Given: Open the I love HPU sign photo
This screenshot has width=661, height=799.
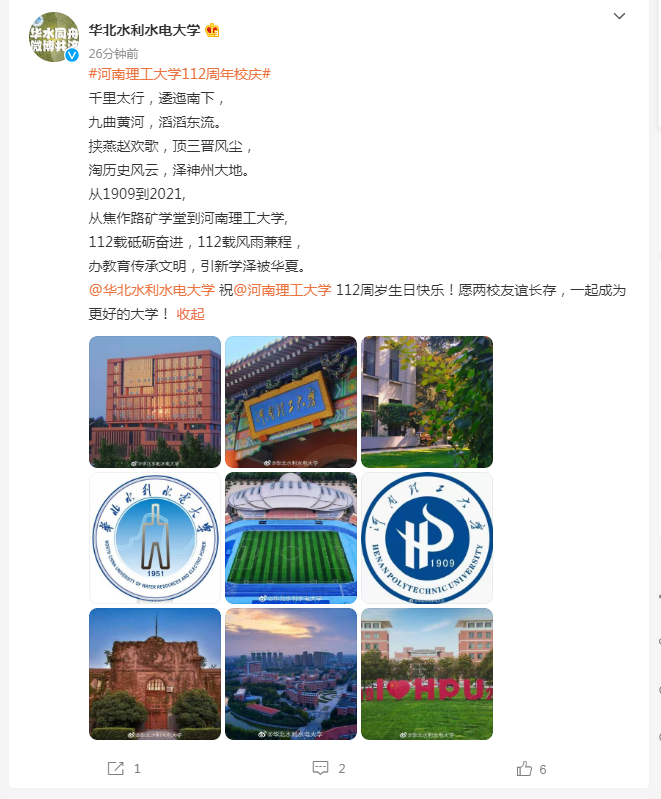Looking at the screenshot, I should [x=427, y=674].
